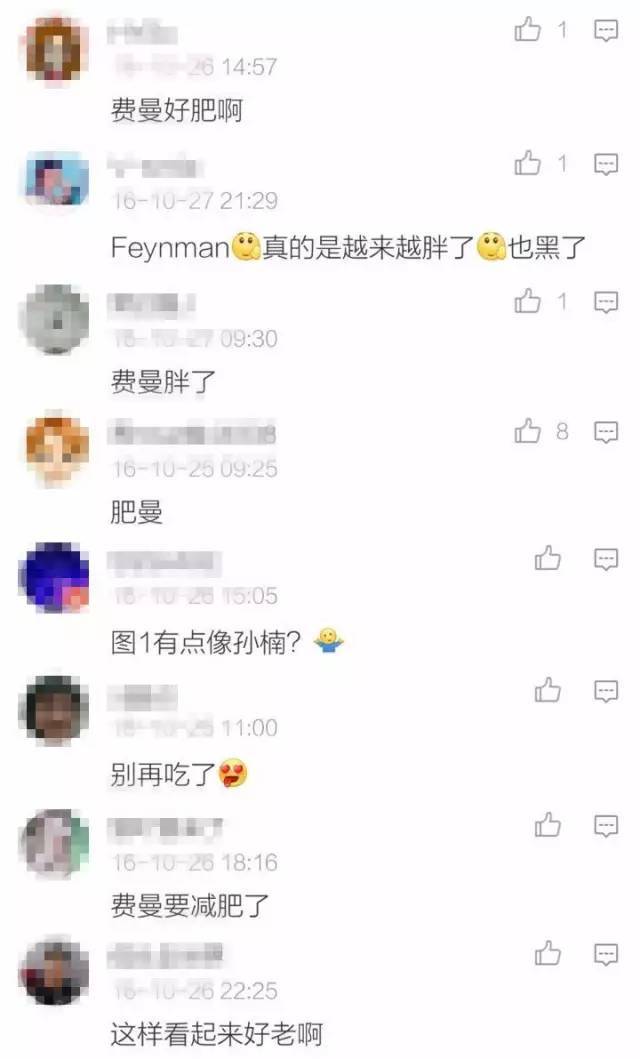This screenshot has height=1059, width=640.
Task: Like the comment '费曼胖了'
Action: click(x=528, y=300)
